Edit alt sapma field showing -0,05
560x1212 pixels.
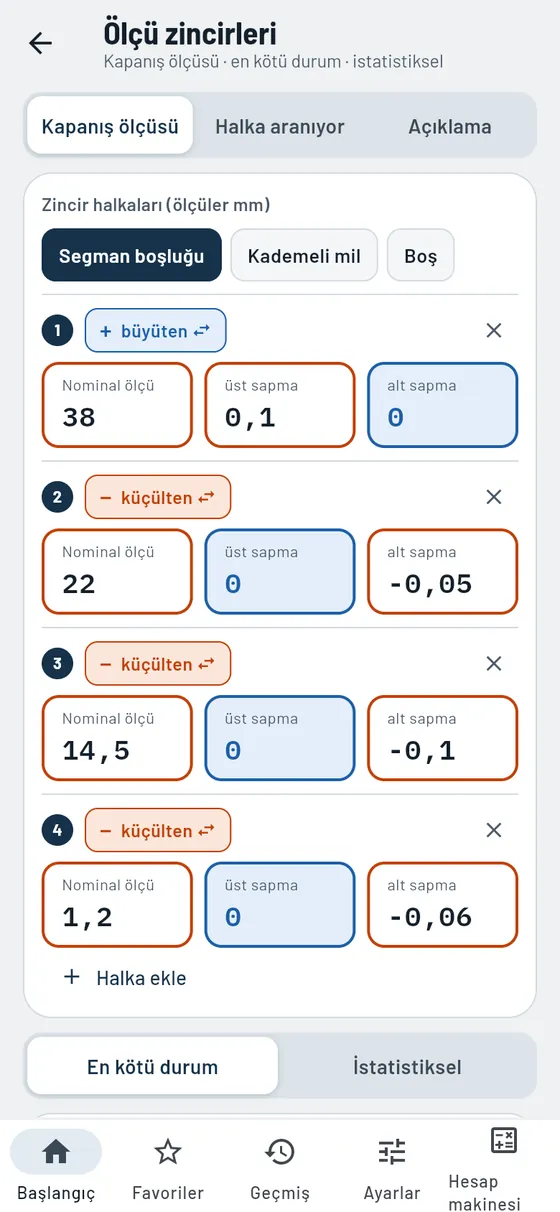click(x=443, y=571)
